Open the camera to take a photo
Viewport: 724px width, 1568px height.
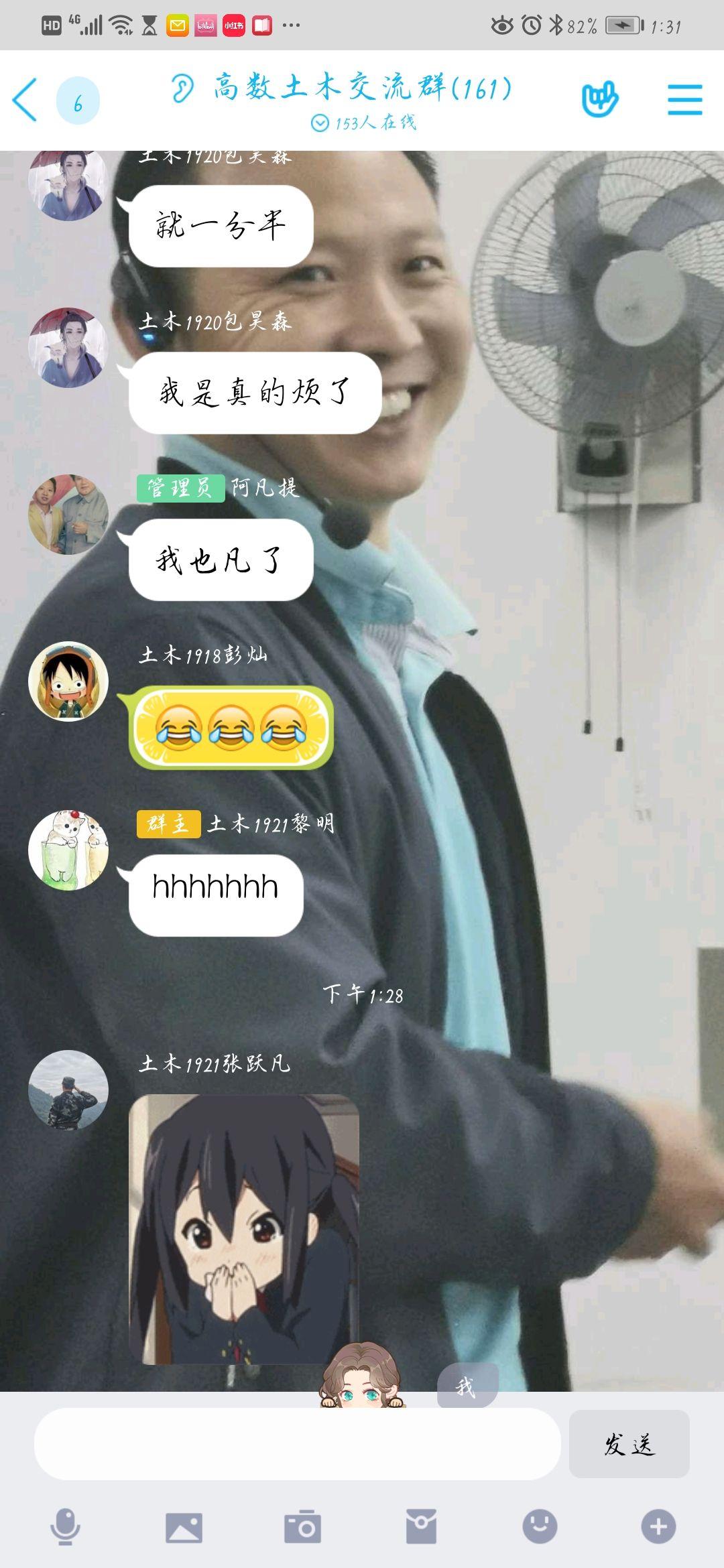click(x=302, y=1527)
